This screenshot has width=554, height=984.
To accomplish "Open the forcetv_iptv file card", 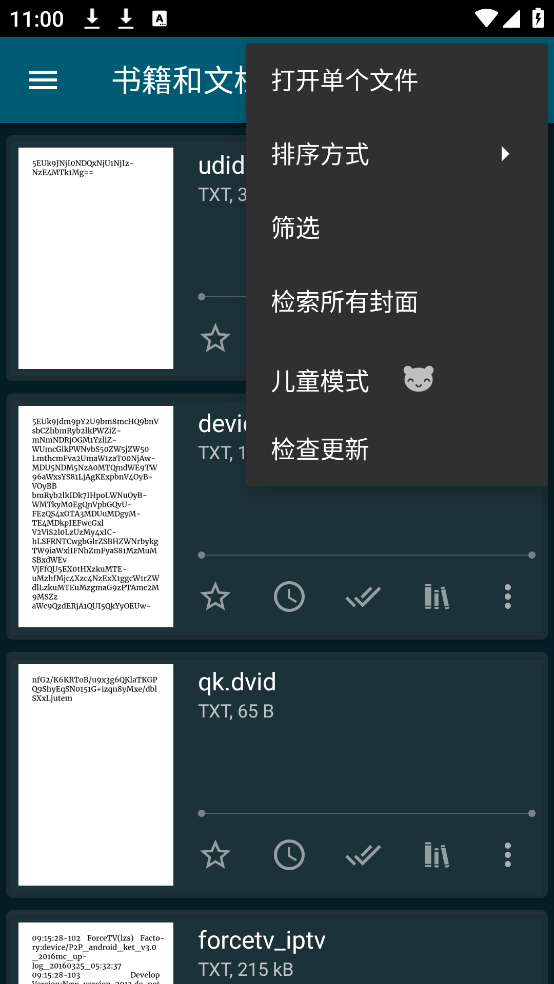I will click(277, 948).
